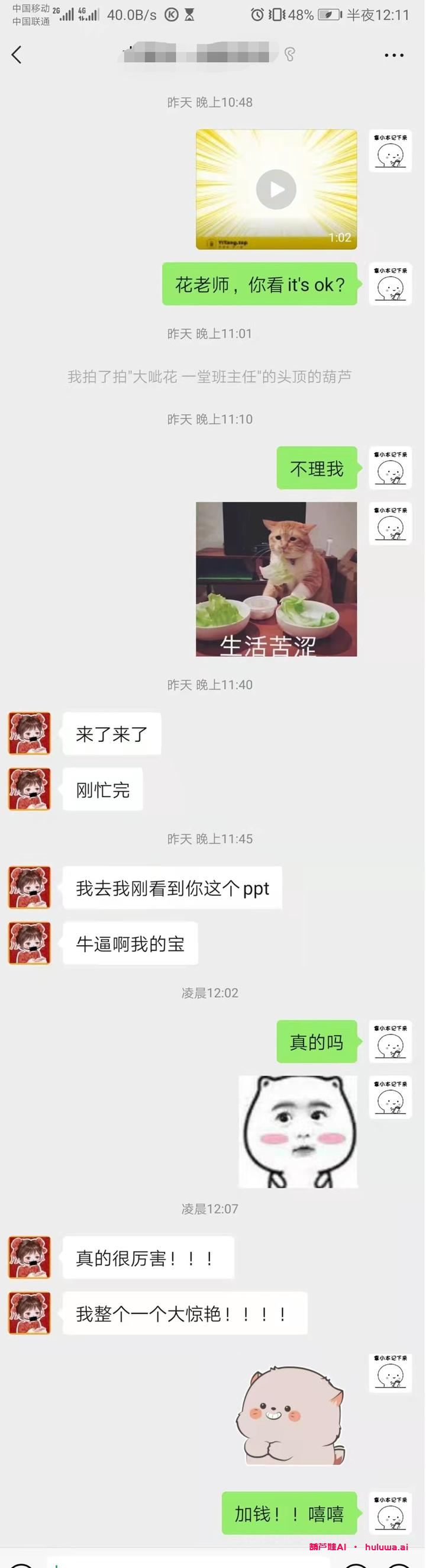Go back to the chat list

(x=17, y=55)
